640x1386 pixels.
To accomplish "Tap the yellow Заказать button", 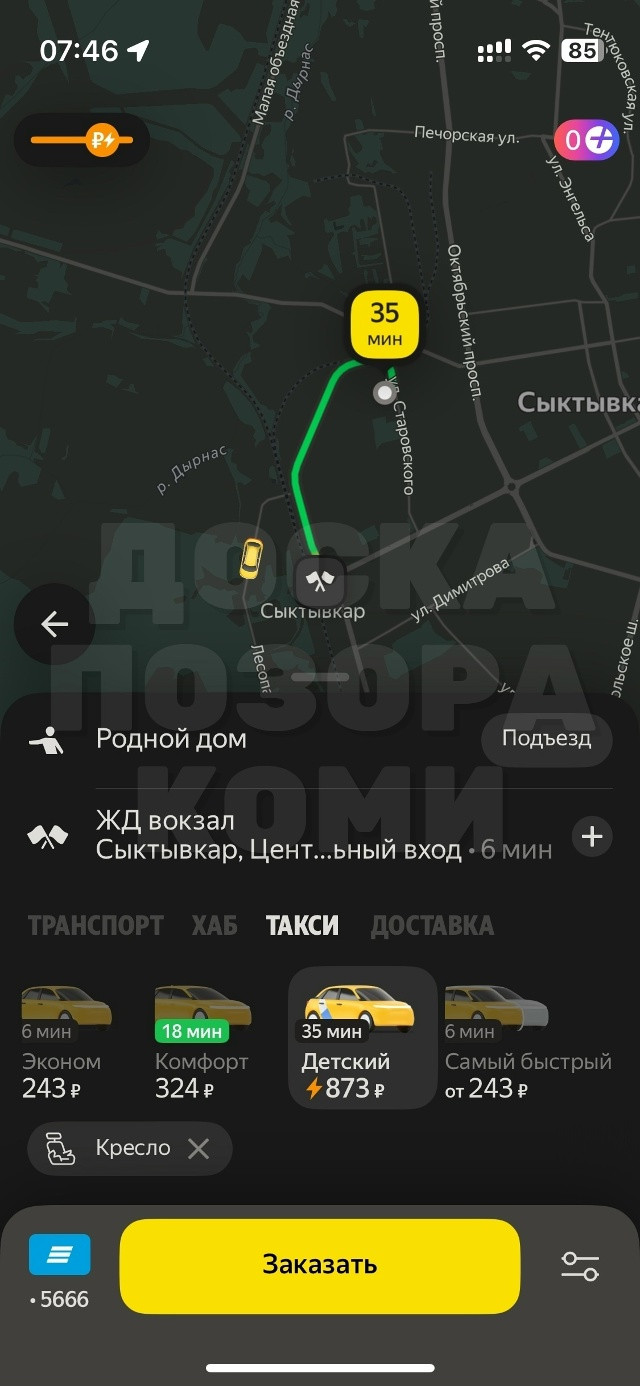I will [320, 1265].
